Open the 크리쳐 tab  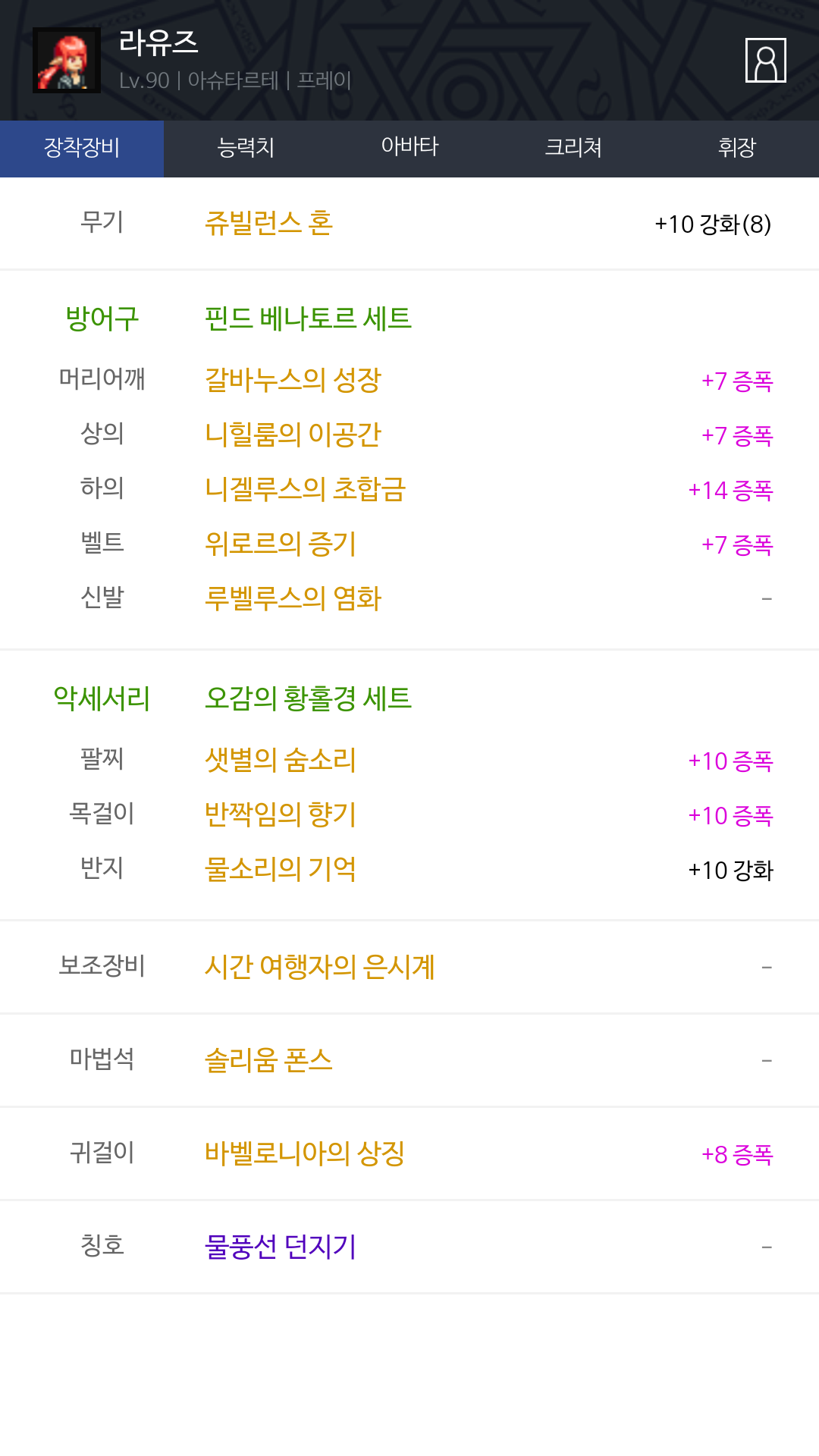573,149
